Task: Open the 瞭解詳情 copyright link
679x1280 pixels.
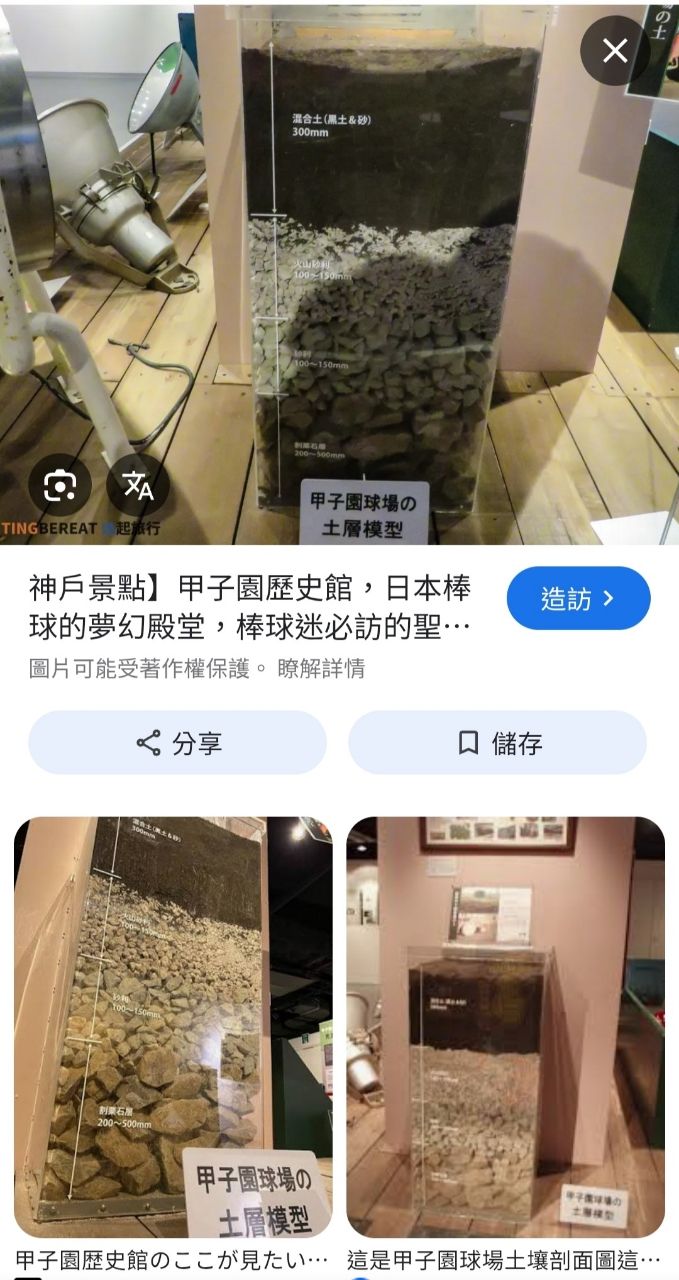Action: pos(320,669)
